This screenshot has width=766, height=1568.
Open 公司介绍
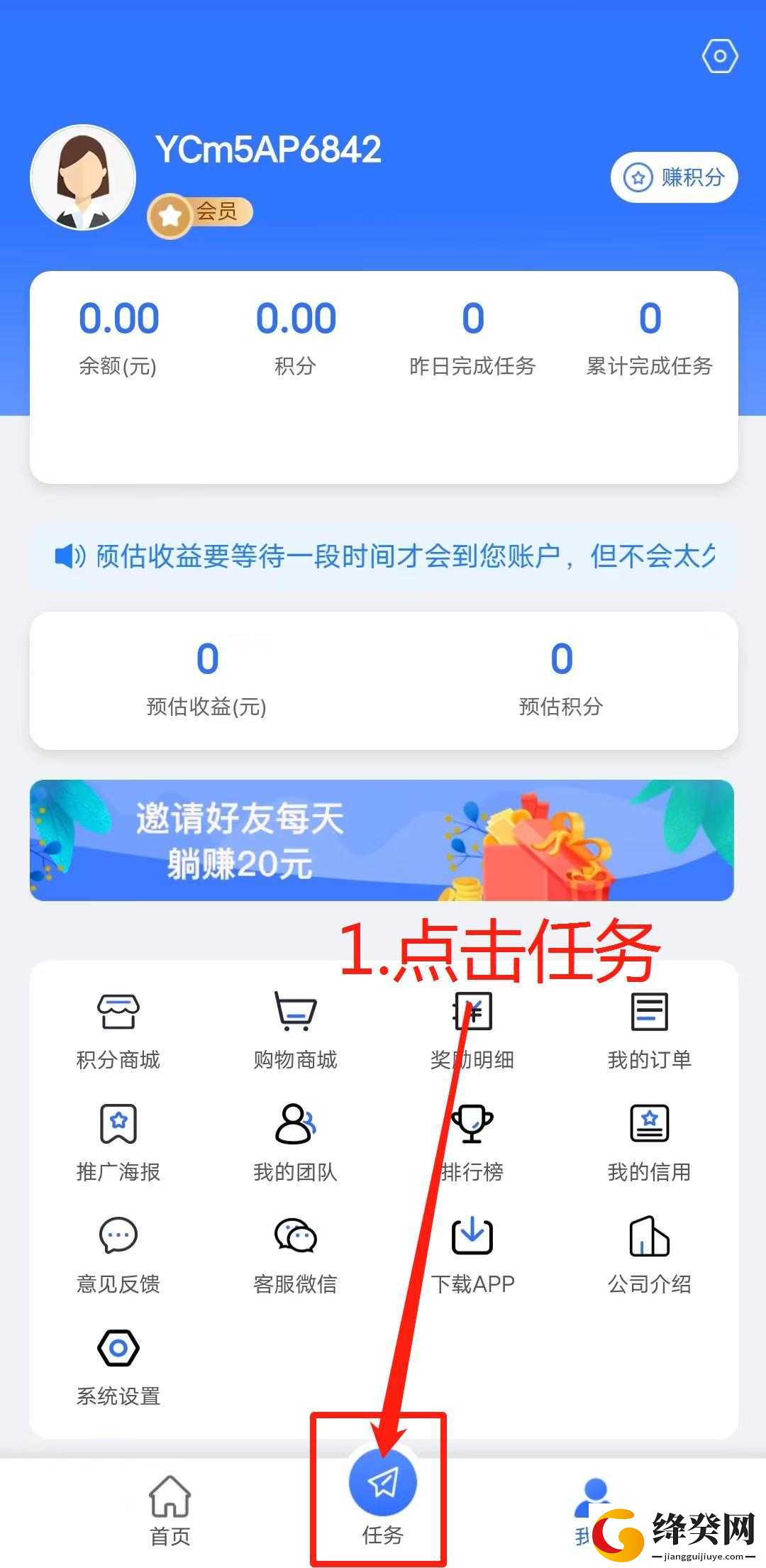pos(649,1254)
